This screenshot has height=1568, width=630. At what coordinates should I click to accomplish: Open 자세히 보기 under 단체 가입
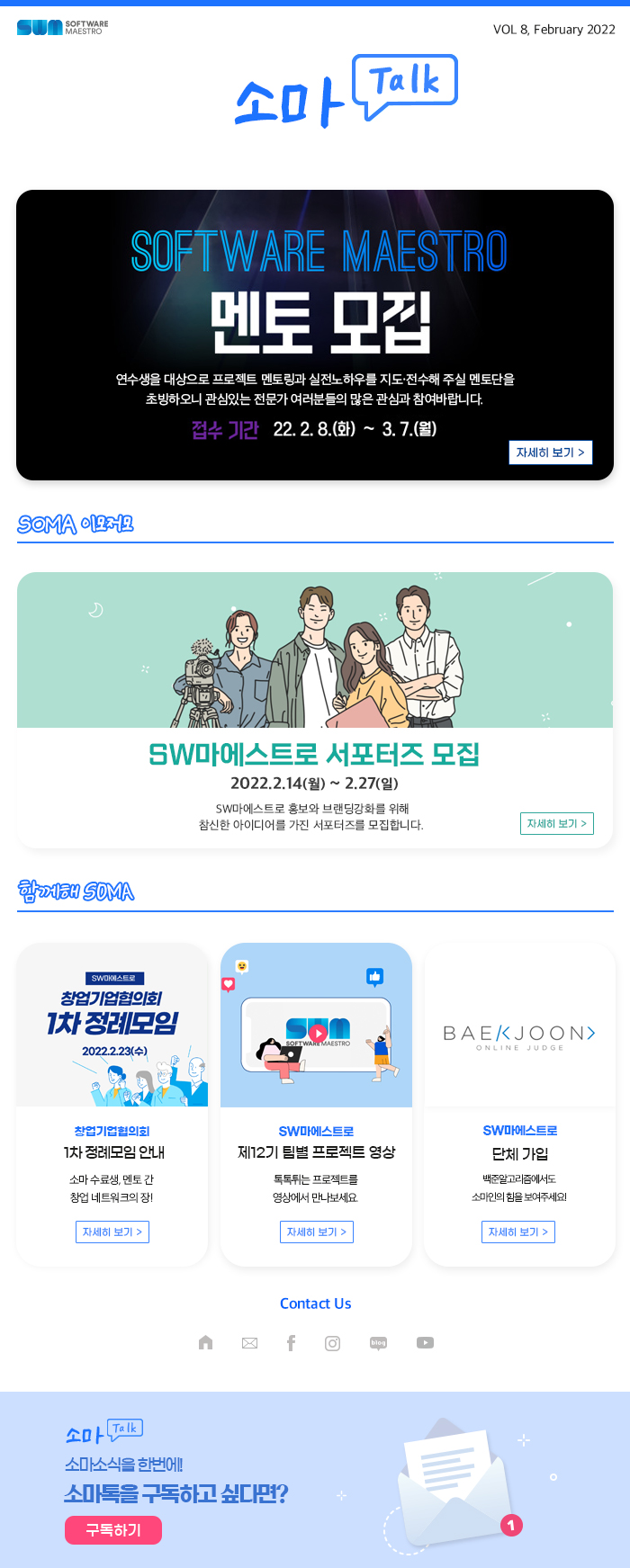pos(518,1232)
